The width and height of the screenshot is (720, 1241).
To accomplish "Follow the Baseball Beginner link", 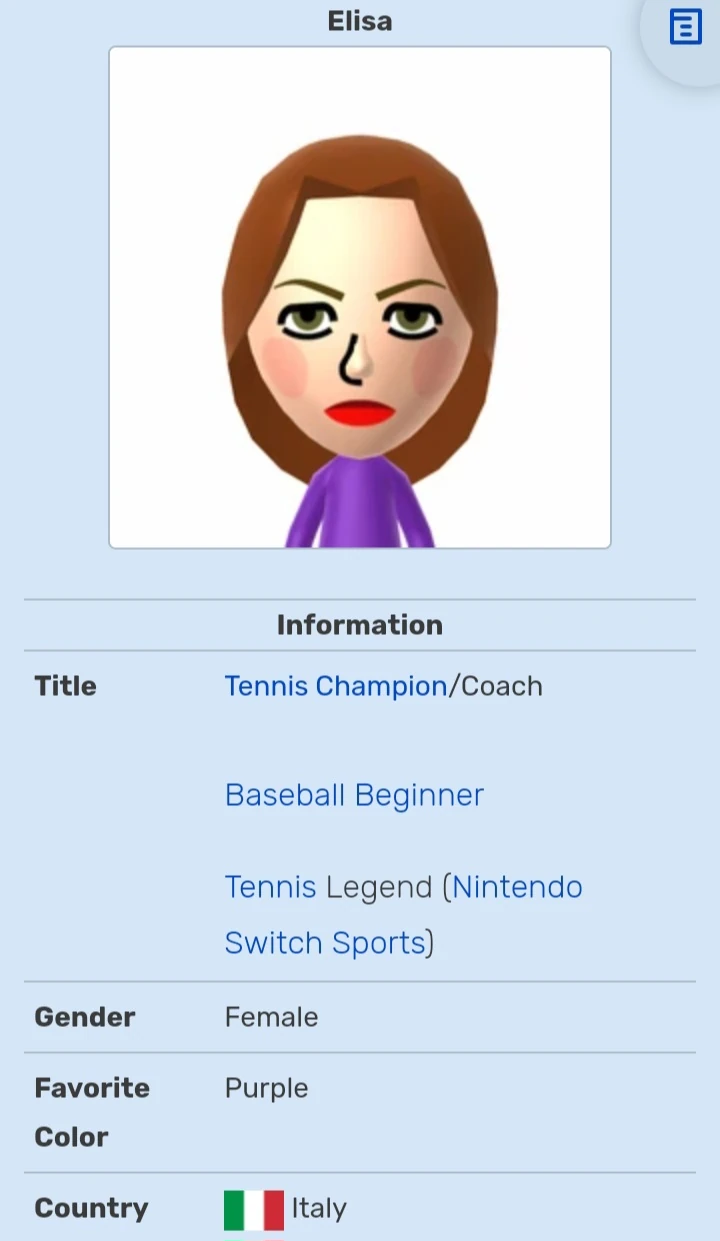I will [354, 795].
